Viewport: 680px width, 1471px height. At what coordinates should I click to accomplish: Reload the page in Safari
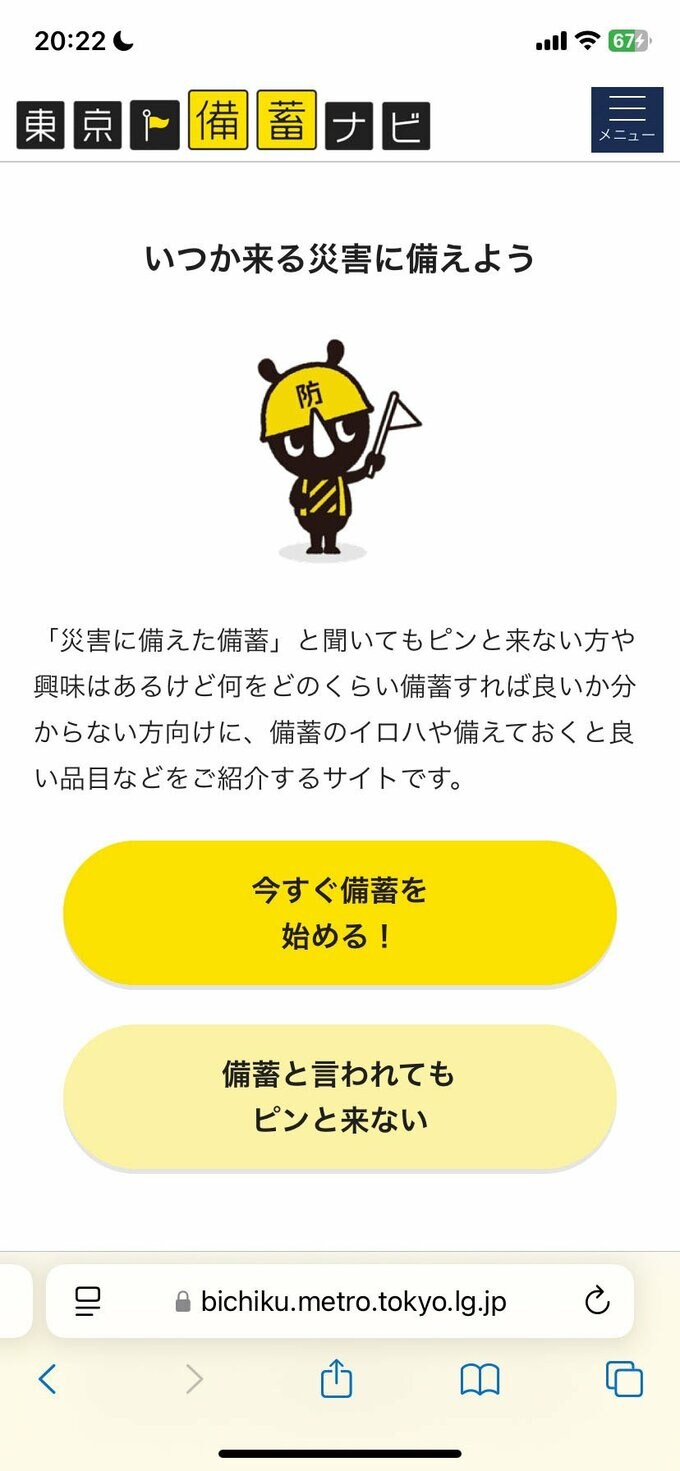click(x=597, y=1301)
